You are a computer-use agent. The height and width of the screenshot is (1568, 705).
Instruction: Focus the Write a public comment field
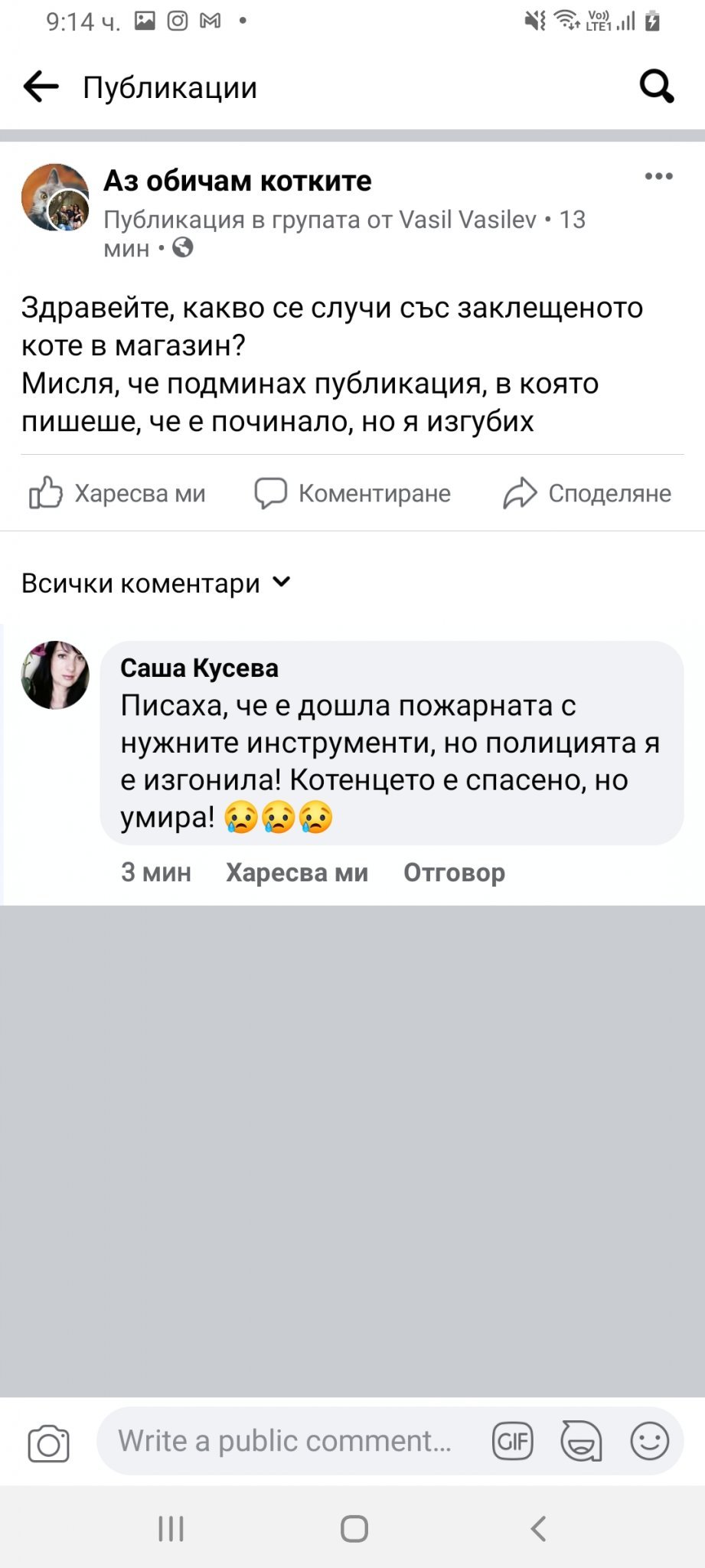(285, 1441)
